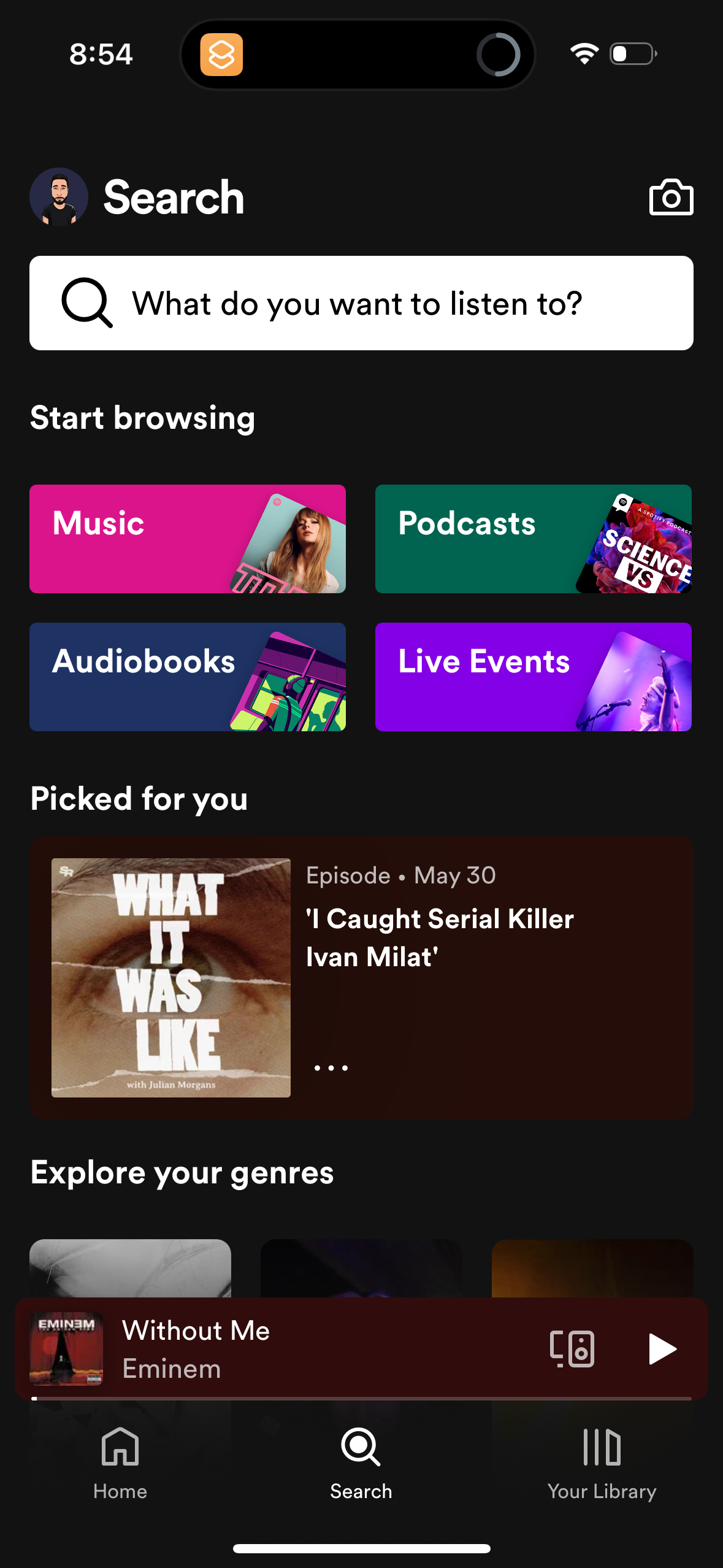Open the Music browsing category

187,539
